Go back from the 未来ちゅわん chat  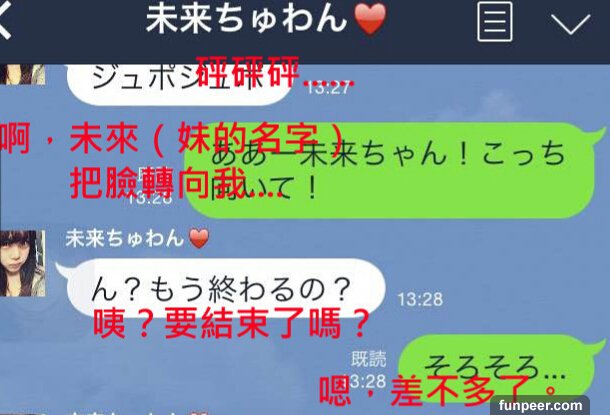click(6, 24)
